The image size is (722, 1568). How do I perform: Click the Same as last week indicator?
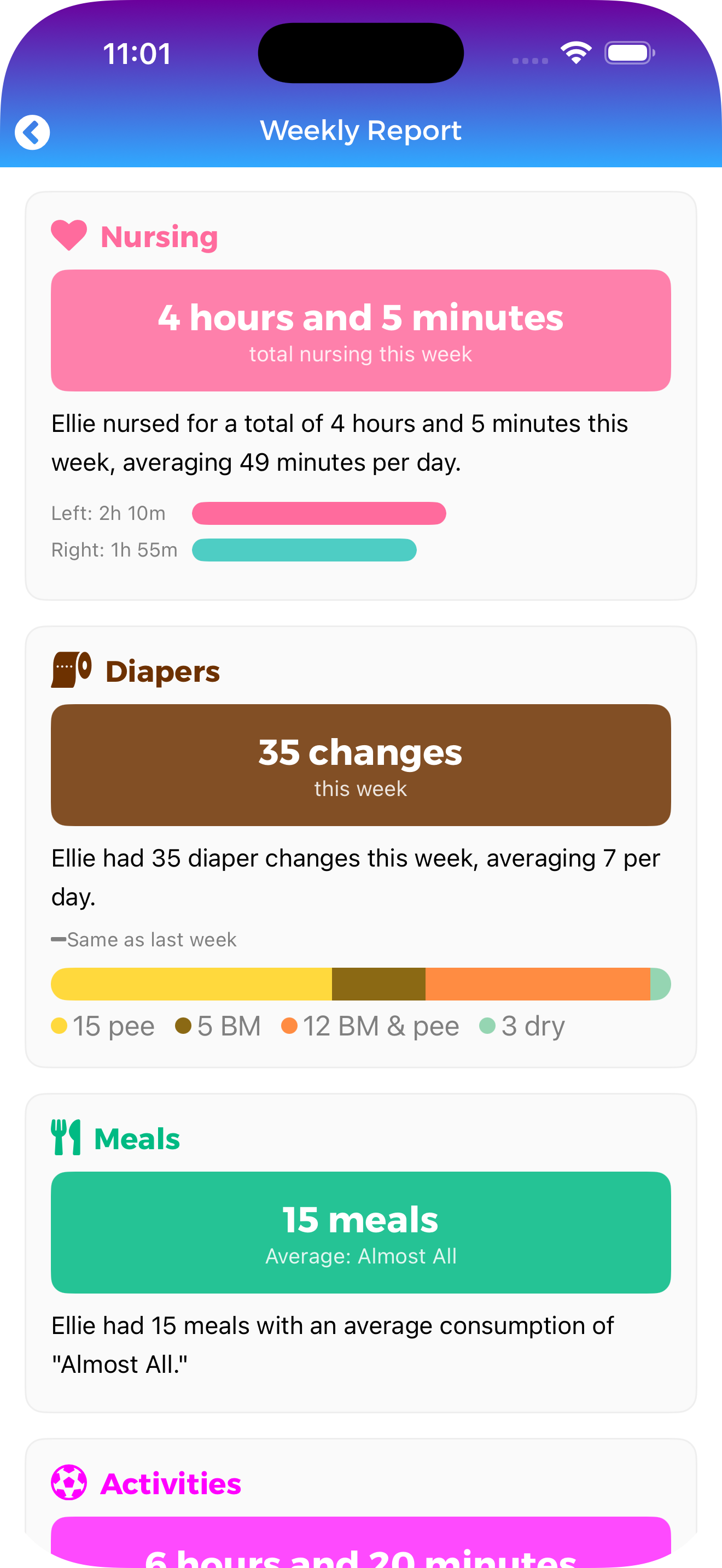click(x=144, y=939)
